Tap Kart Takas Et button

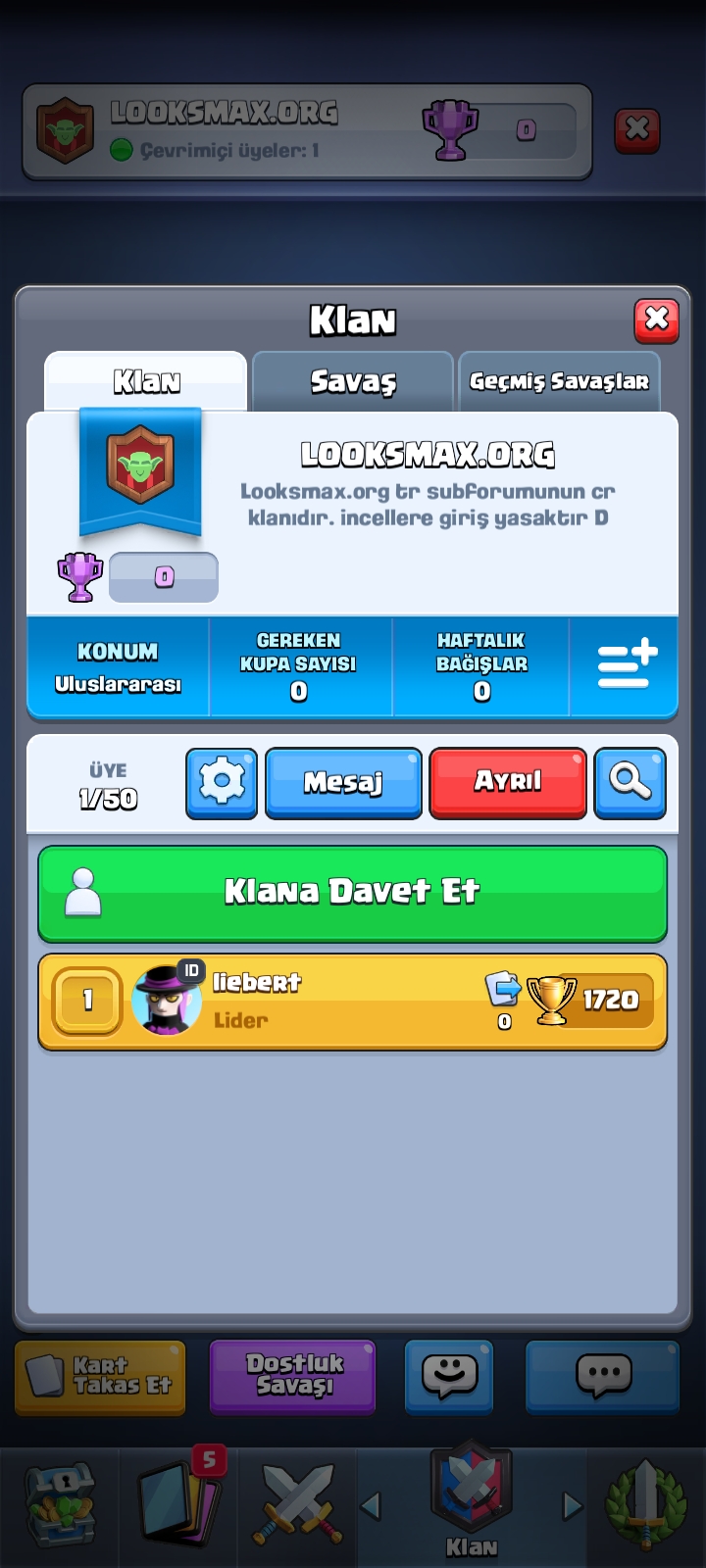click(101, 1377)
